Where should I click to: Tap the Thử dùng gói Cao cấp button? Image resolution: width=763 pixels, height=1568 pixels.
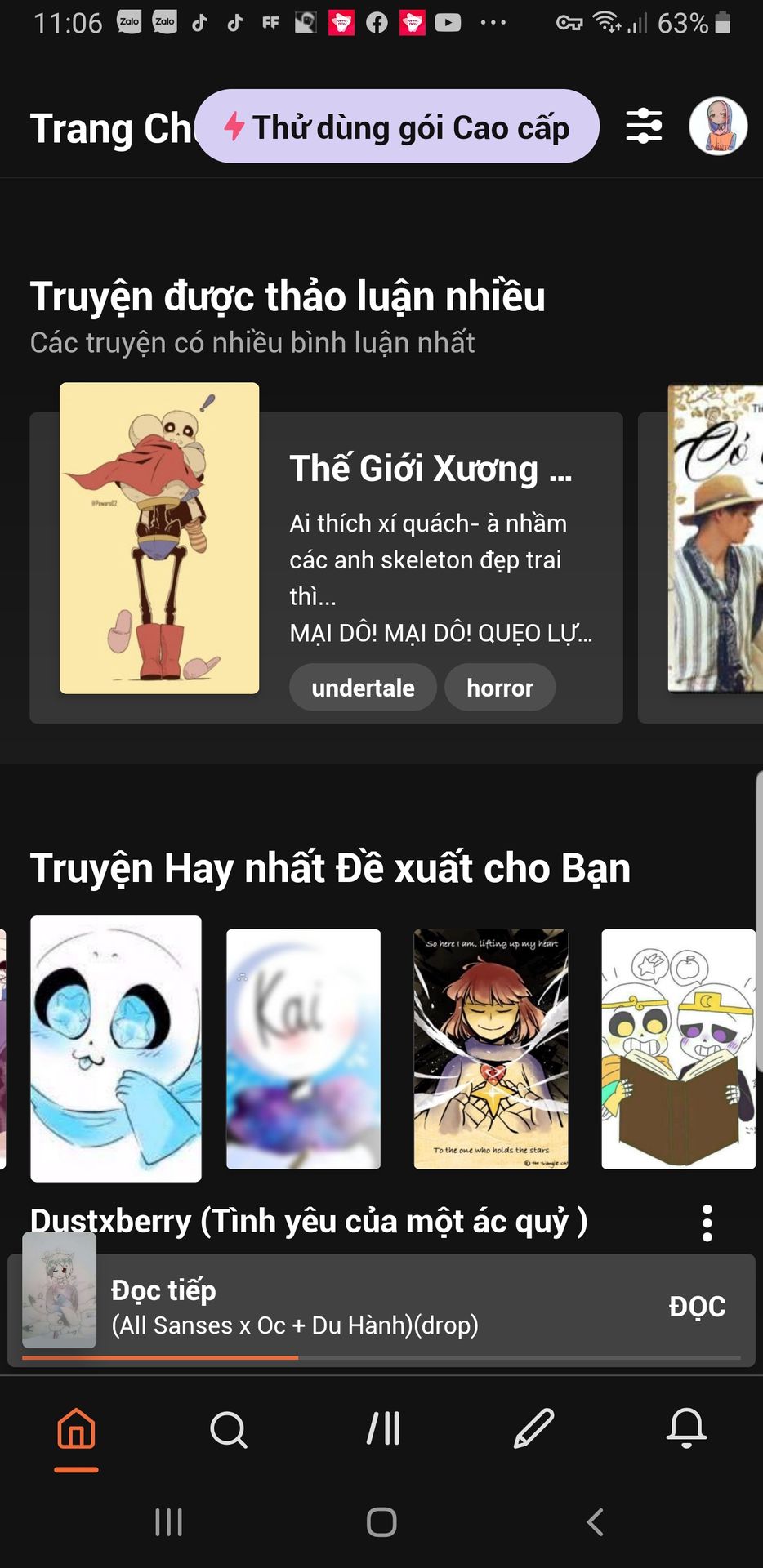397,127
